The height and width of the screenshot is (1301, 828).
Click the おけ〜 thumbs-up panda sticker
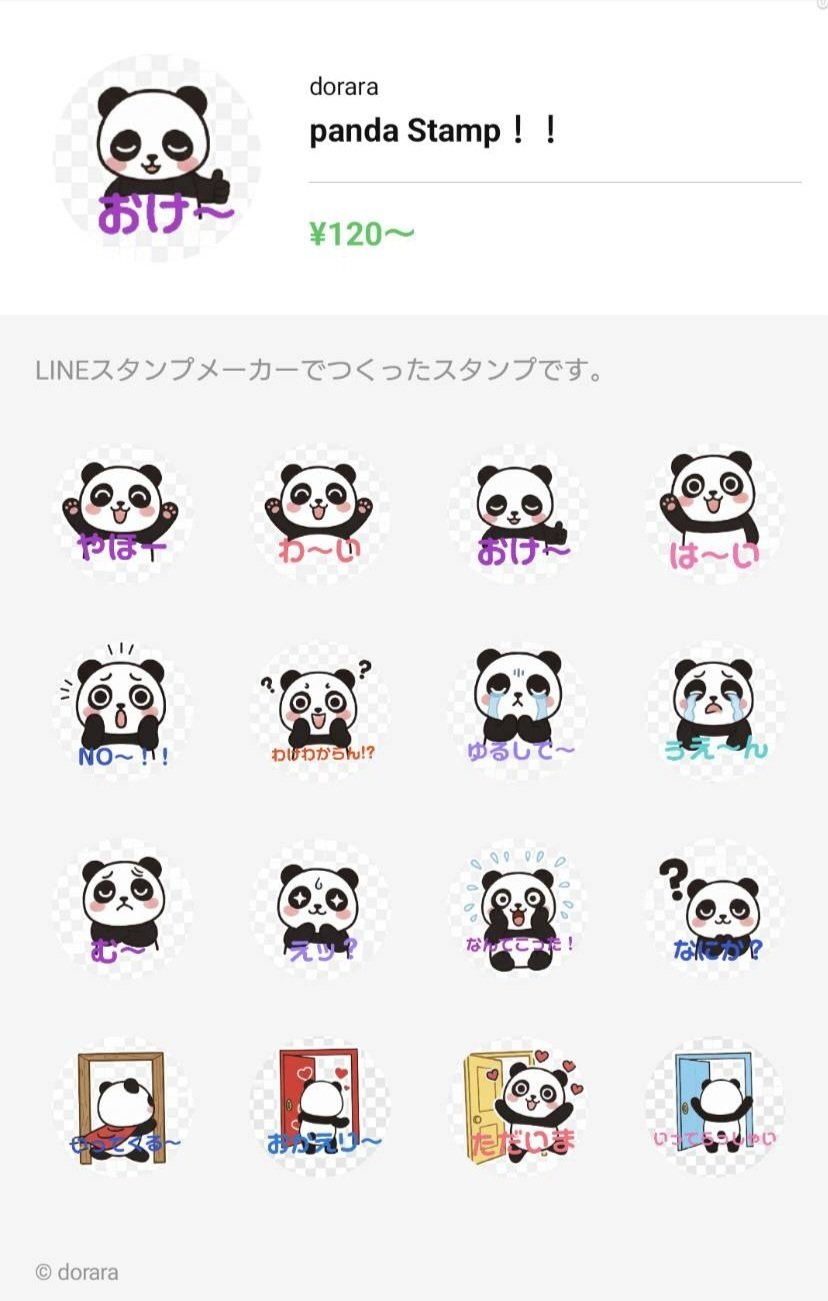[514, 515]
